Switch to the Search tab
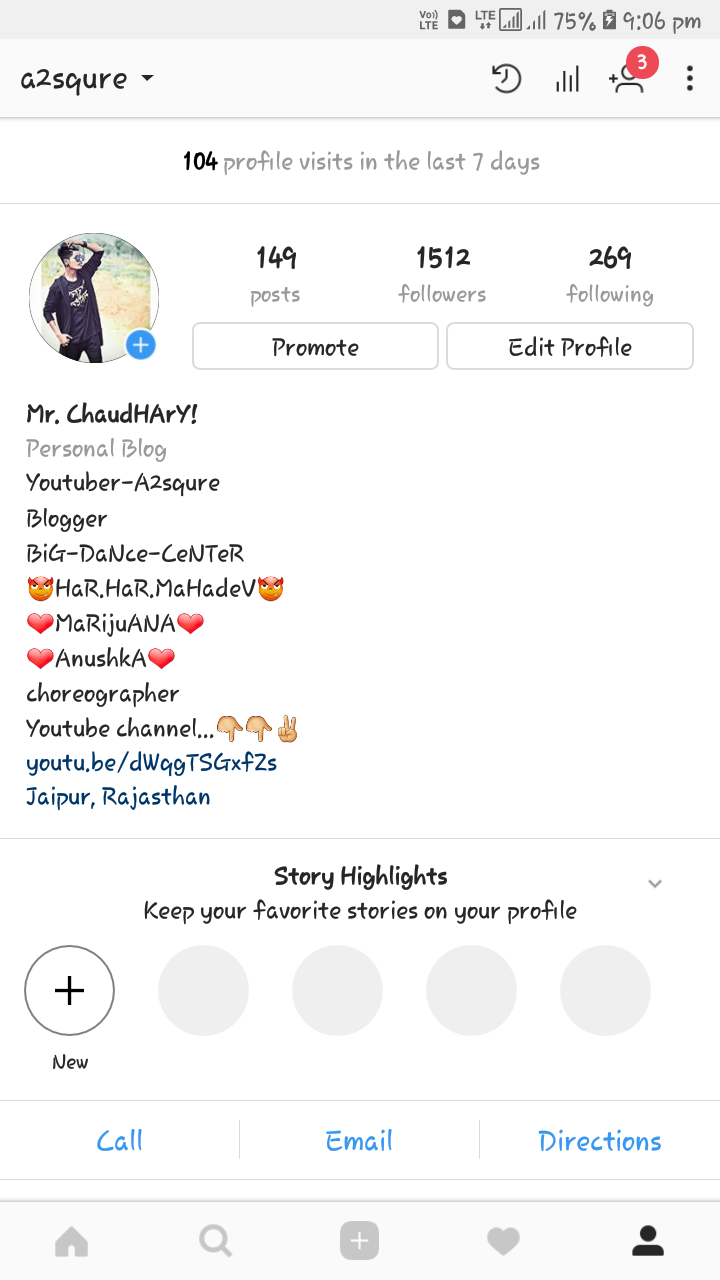 (215, 1242)
